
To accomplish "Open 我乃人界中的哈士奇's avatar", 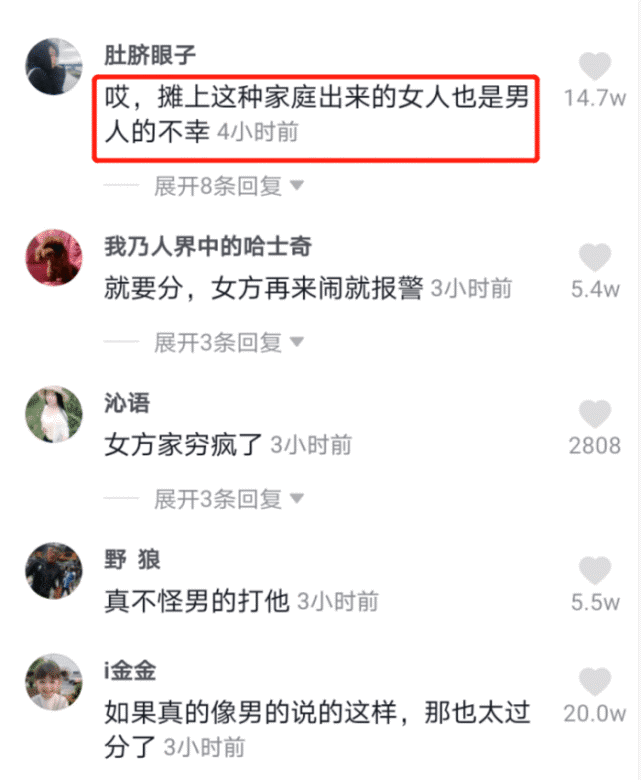I will coord(53,258).
